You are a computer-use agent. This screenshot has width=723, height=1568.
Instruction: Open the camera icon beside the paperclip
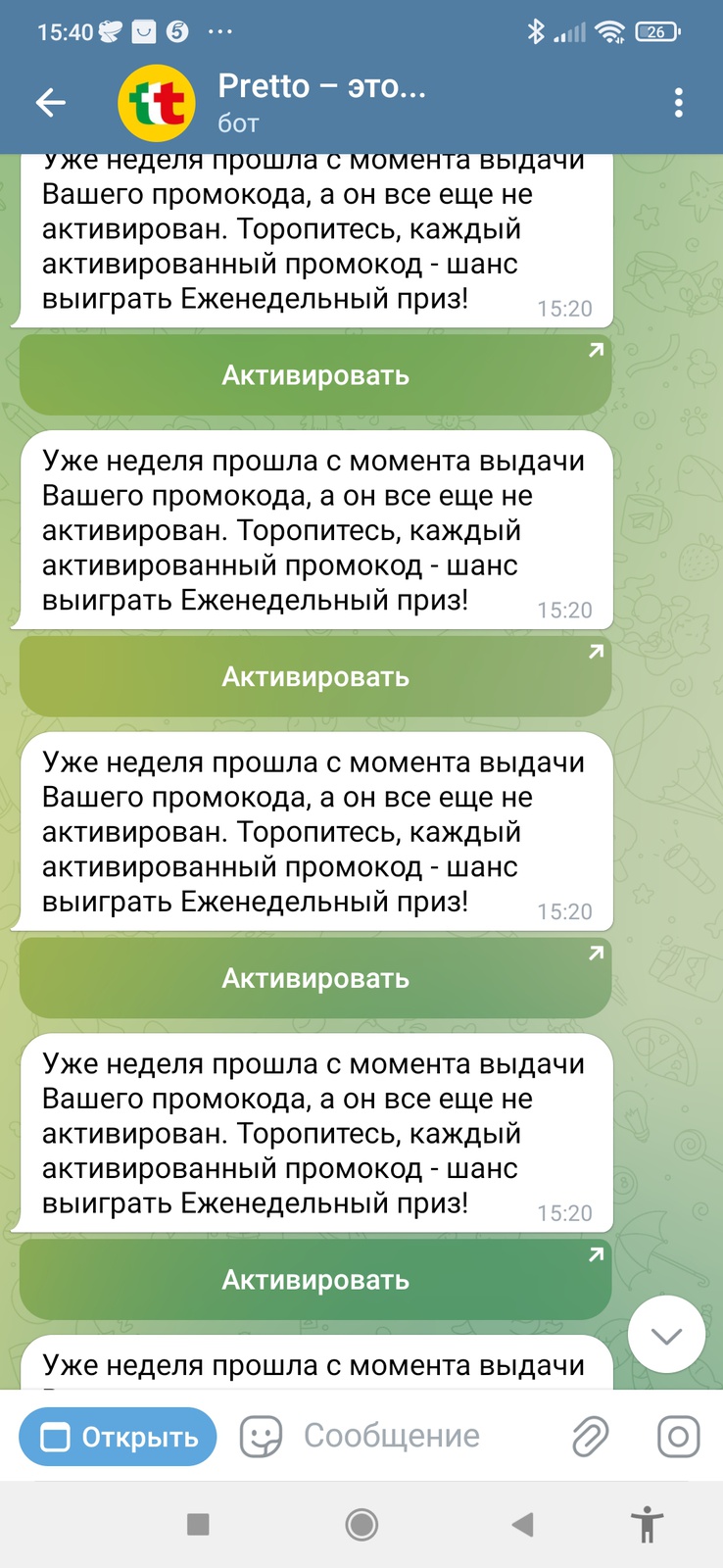678,1437
